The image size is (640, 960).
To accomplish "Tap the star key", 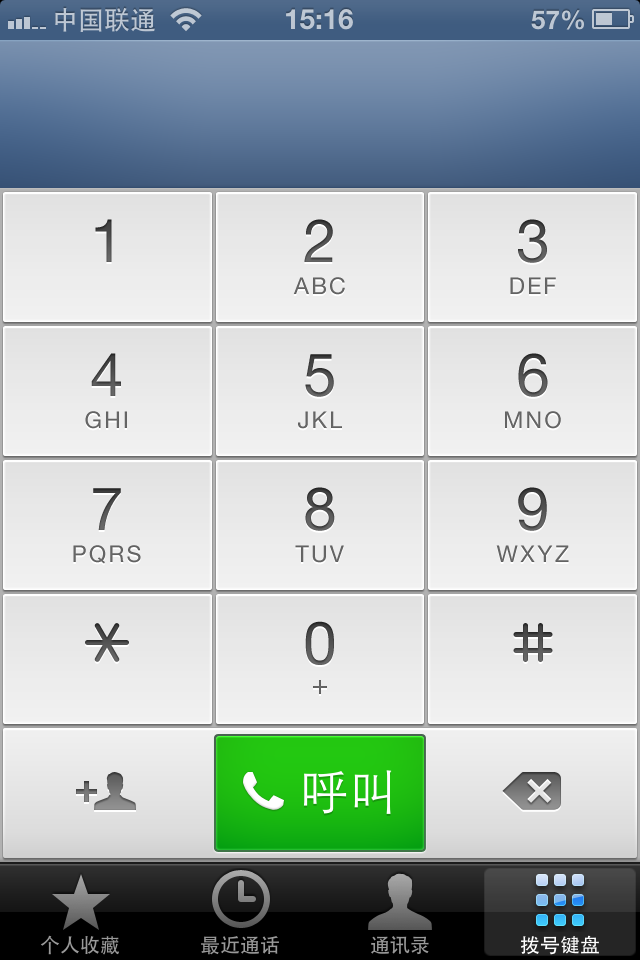I will [x=107, y=659].
